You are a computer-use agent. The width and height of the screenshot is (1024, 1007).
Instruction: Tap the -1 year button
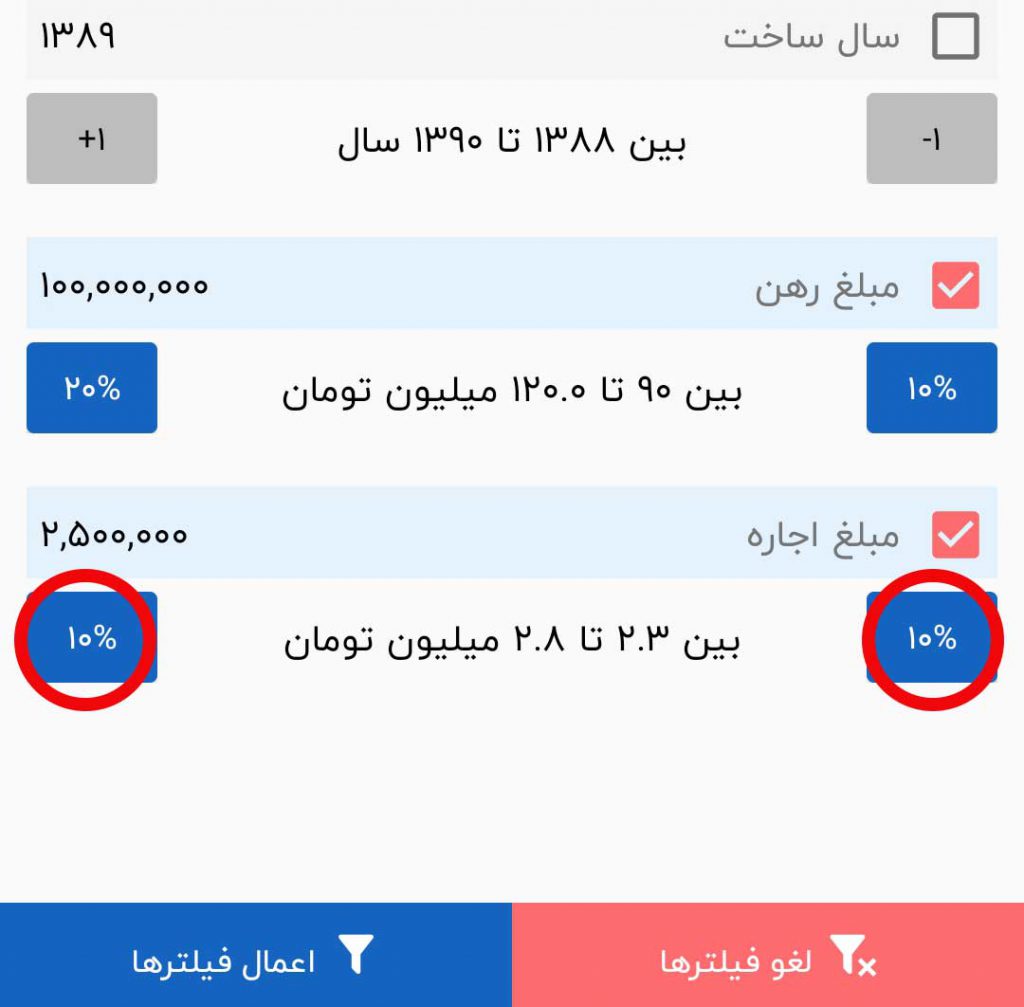[x=931, y=139]
